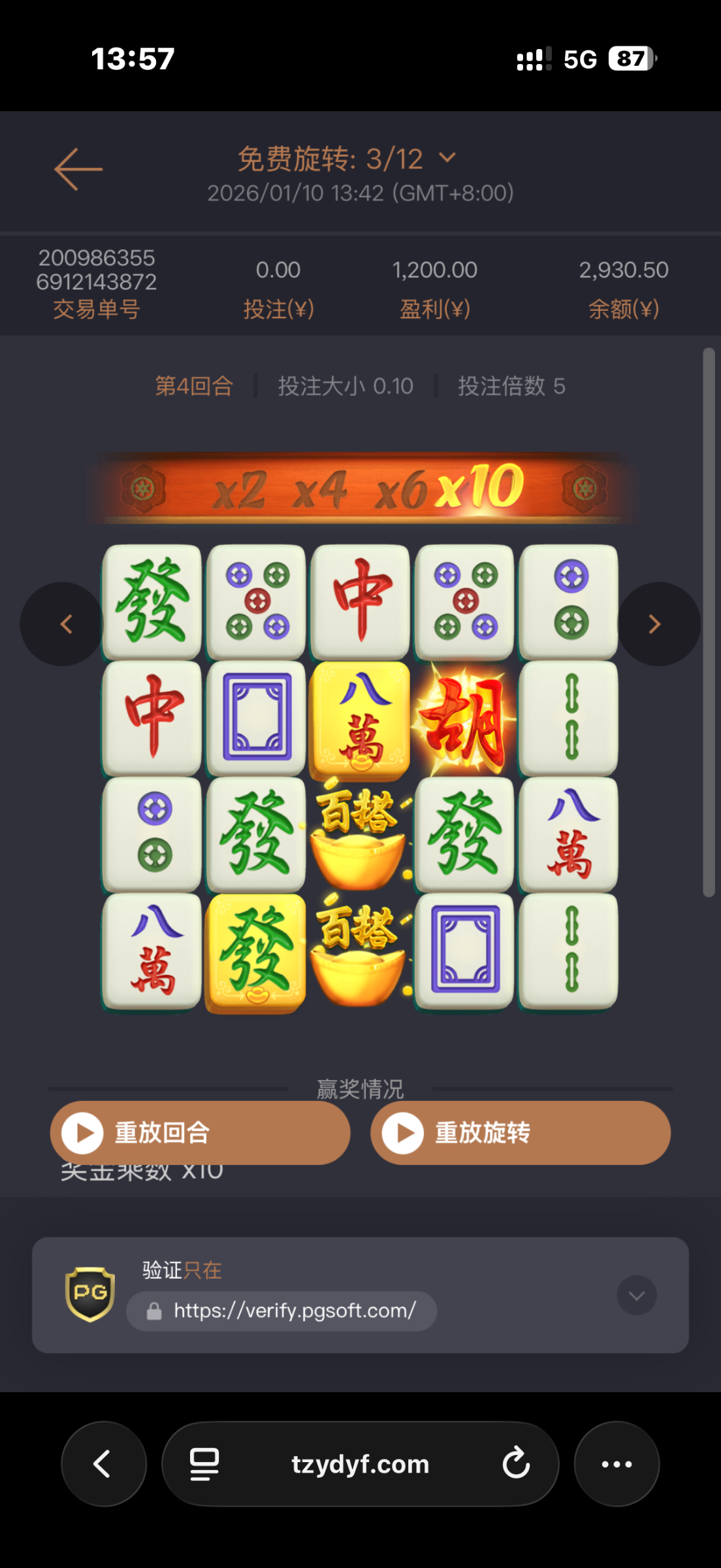This screenshot has width=721, height=1568.
Task: Open the page settings icon beside address
Action: tap(204, 1463)
